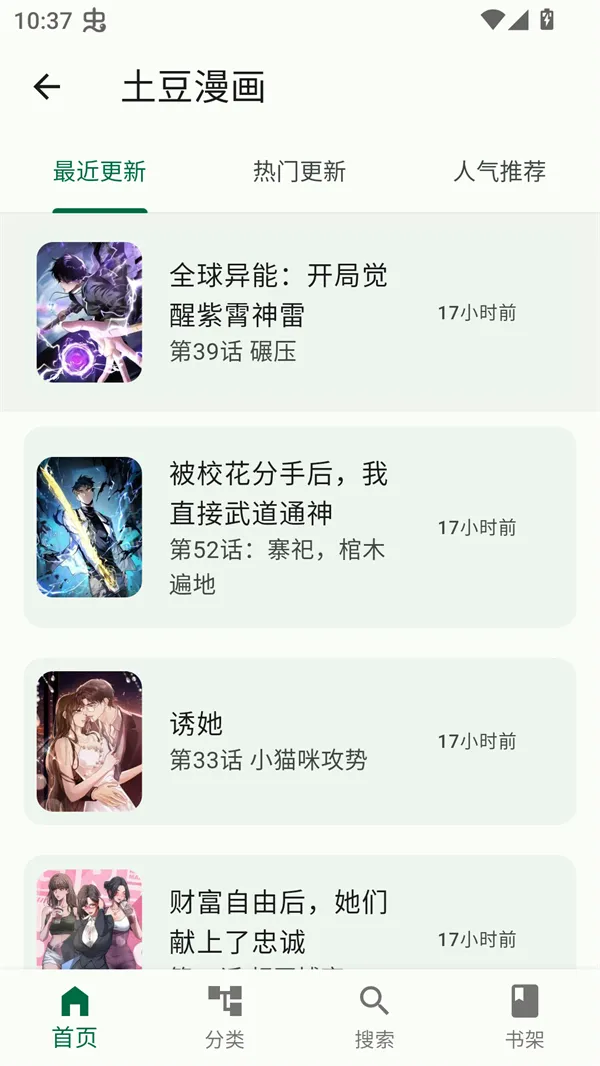
Task: Go to 分类 in bottom navigation
Action: click(x=224, y=1016)
